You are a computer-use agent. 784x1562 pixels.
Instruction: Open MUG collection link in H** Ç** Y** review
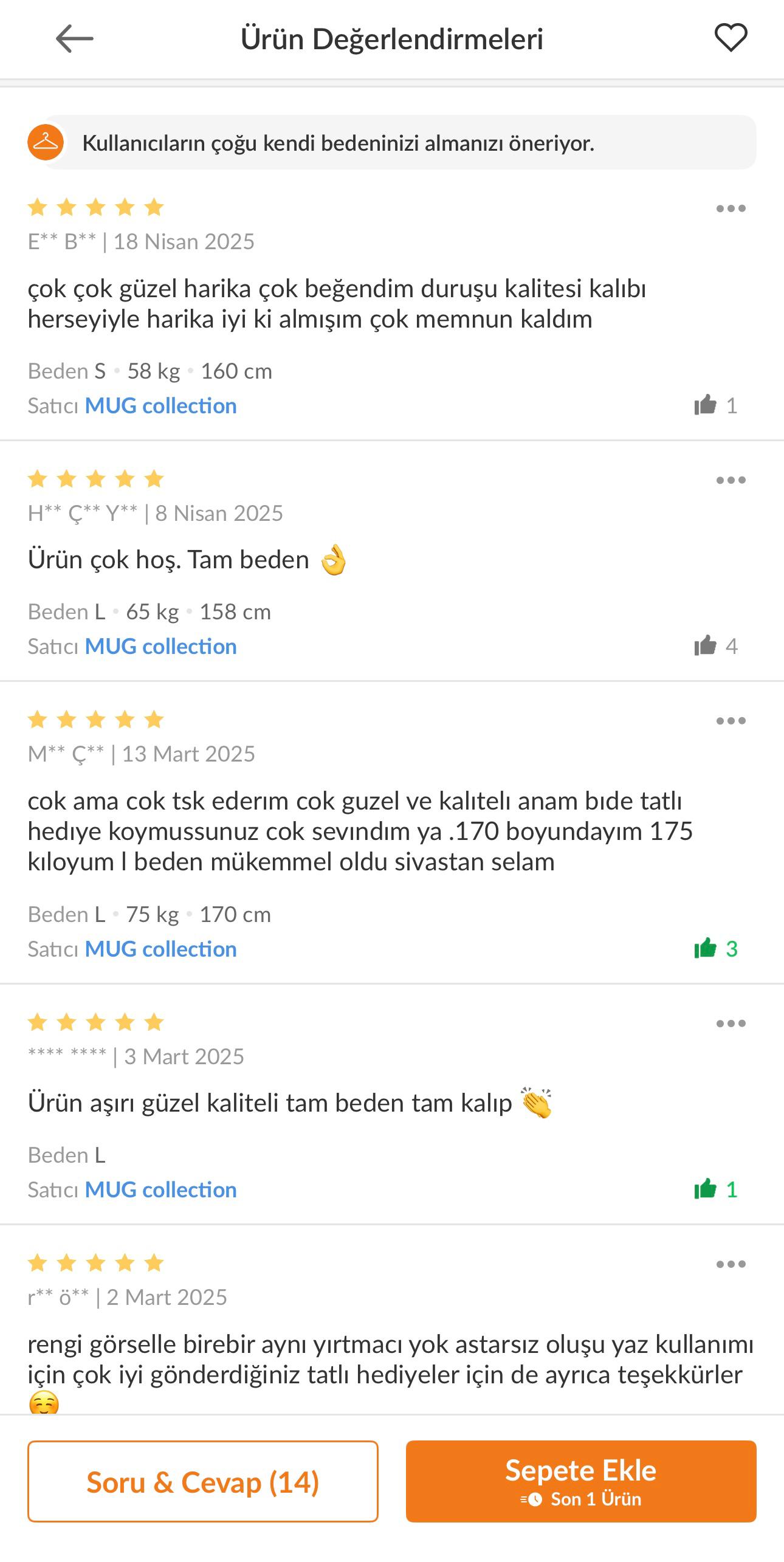(x=160, y=646)
